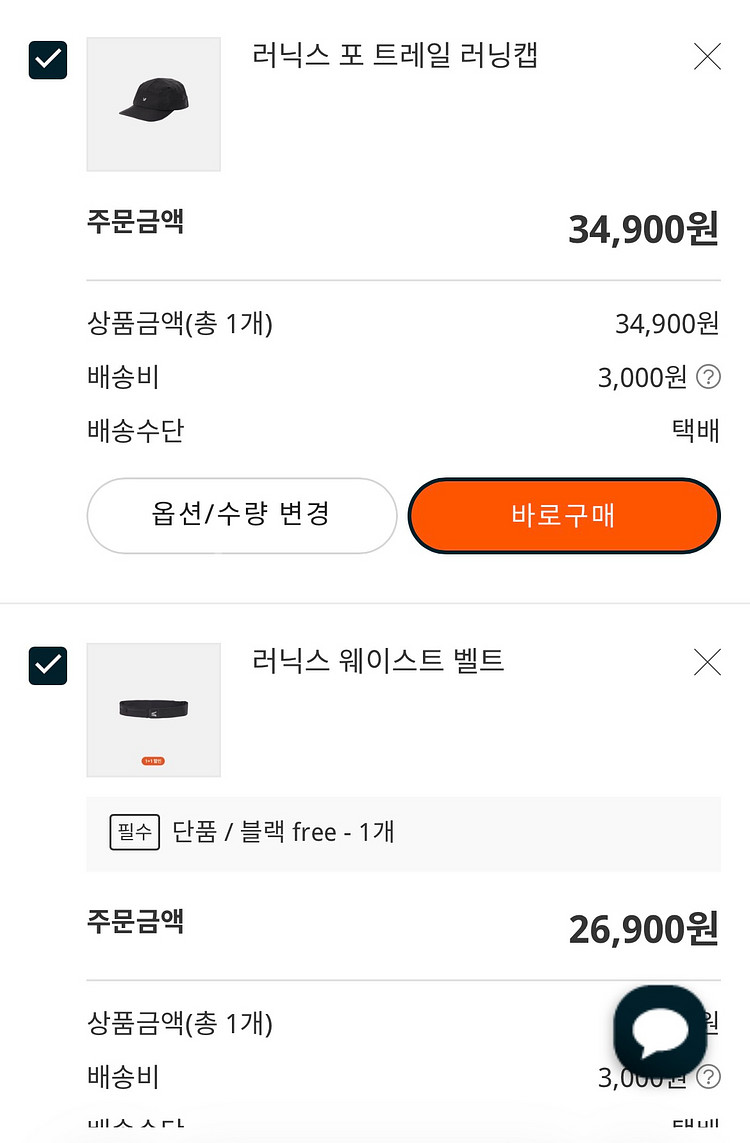Remove the 웨이스트 벨트 item using its X icon
750x1143 pixels.
point(707,661)
